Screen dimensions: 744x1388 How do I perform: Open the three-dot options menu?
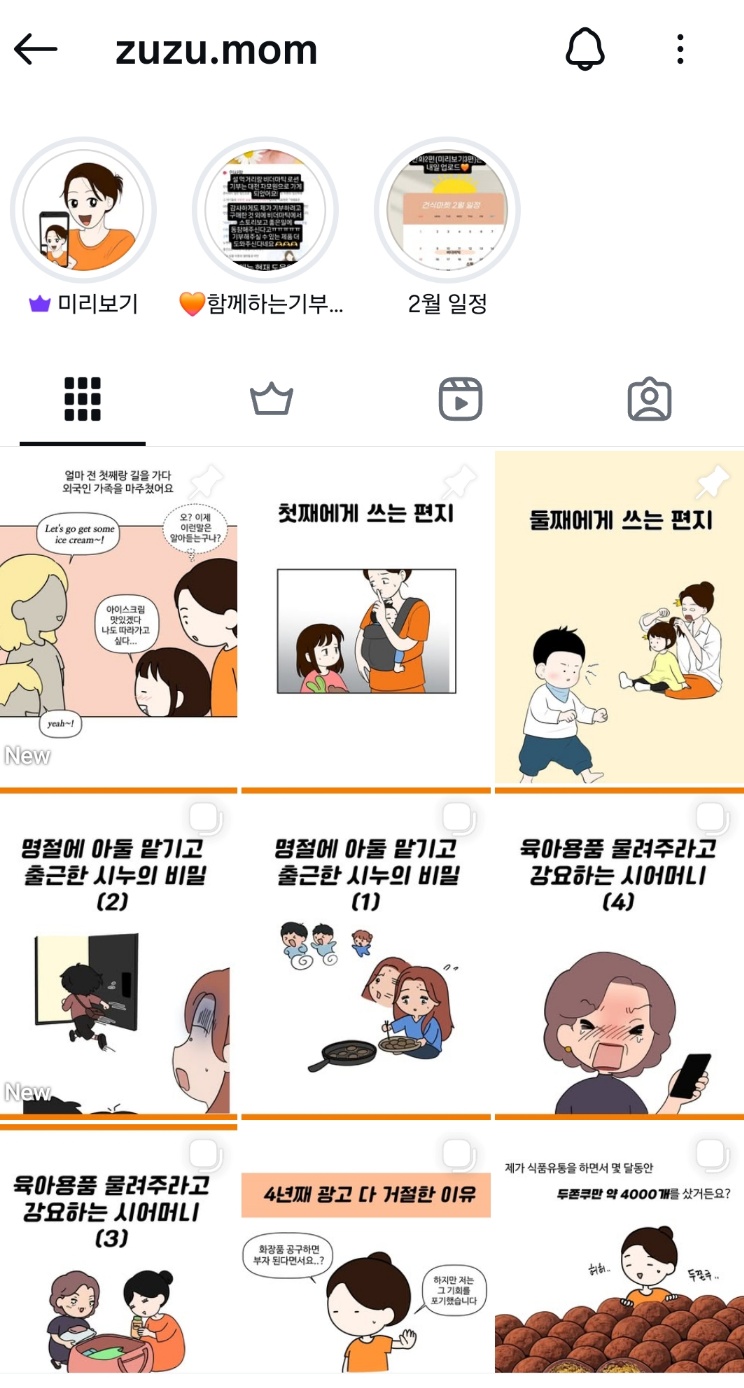coord(682,49)
